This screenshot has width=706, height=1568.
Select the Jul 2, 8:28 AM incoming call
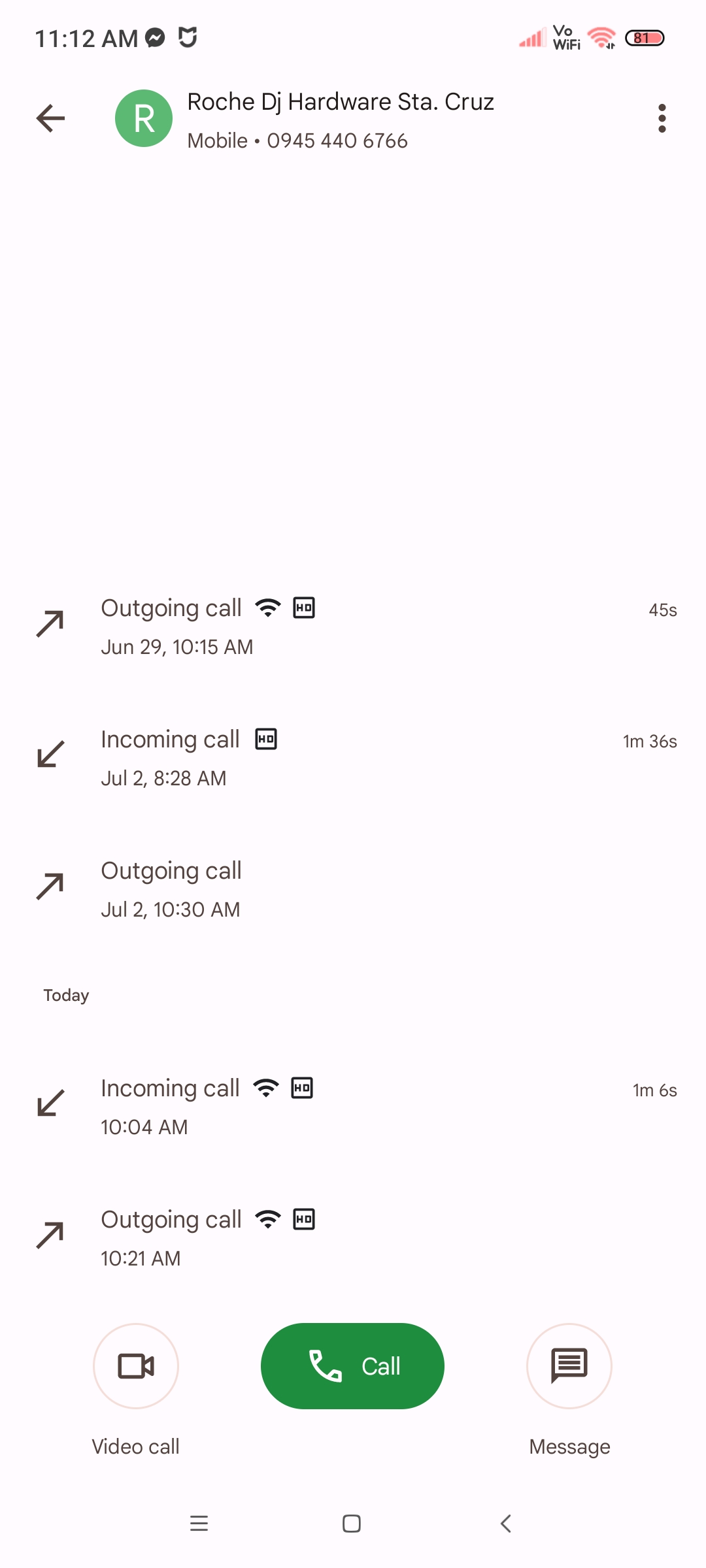click(353, 758)
